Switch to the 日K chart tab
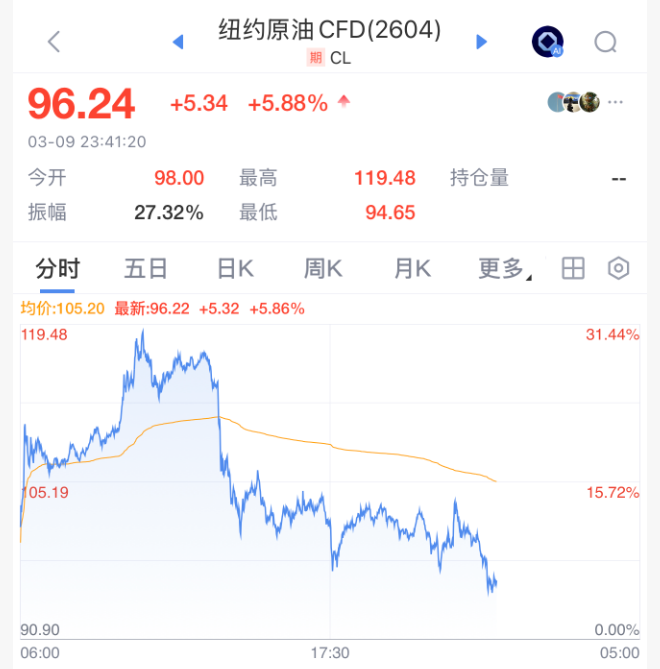Viewport: 660px width, 669px height. 235,268
